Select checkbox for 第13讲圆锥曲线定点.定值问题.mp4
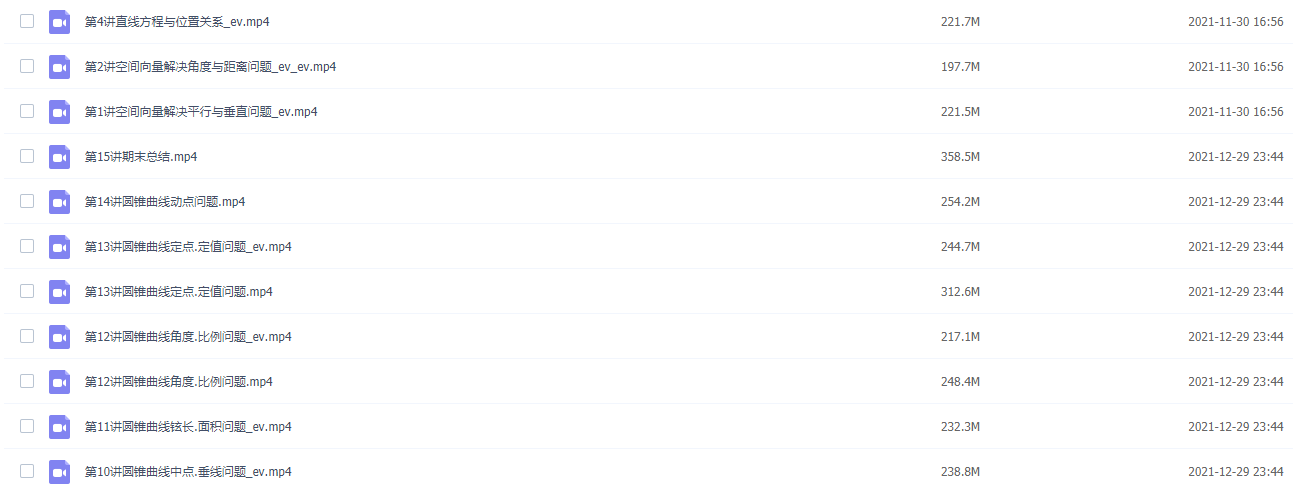This screenshot has width=1293, height=484. 27,291
